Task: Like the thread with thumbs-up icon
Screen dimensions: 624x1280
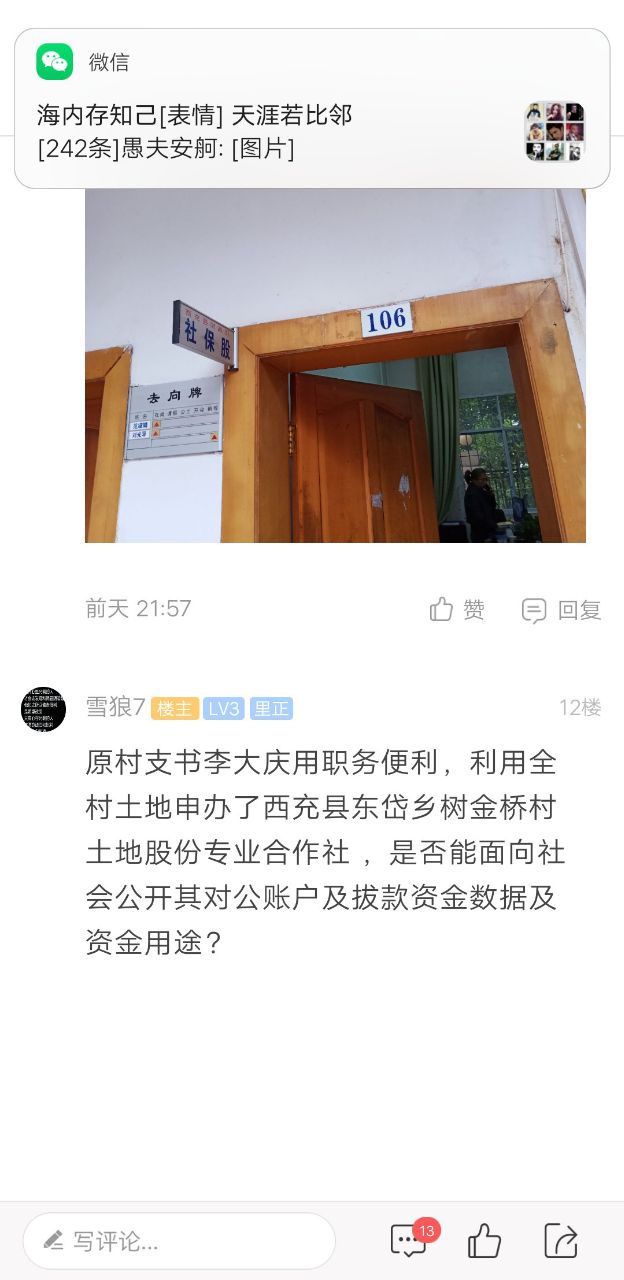Action: pyautogui.click(x=484, y=1241)
